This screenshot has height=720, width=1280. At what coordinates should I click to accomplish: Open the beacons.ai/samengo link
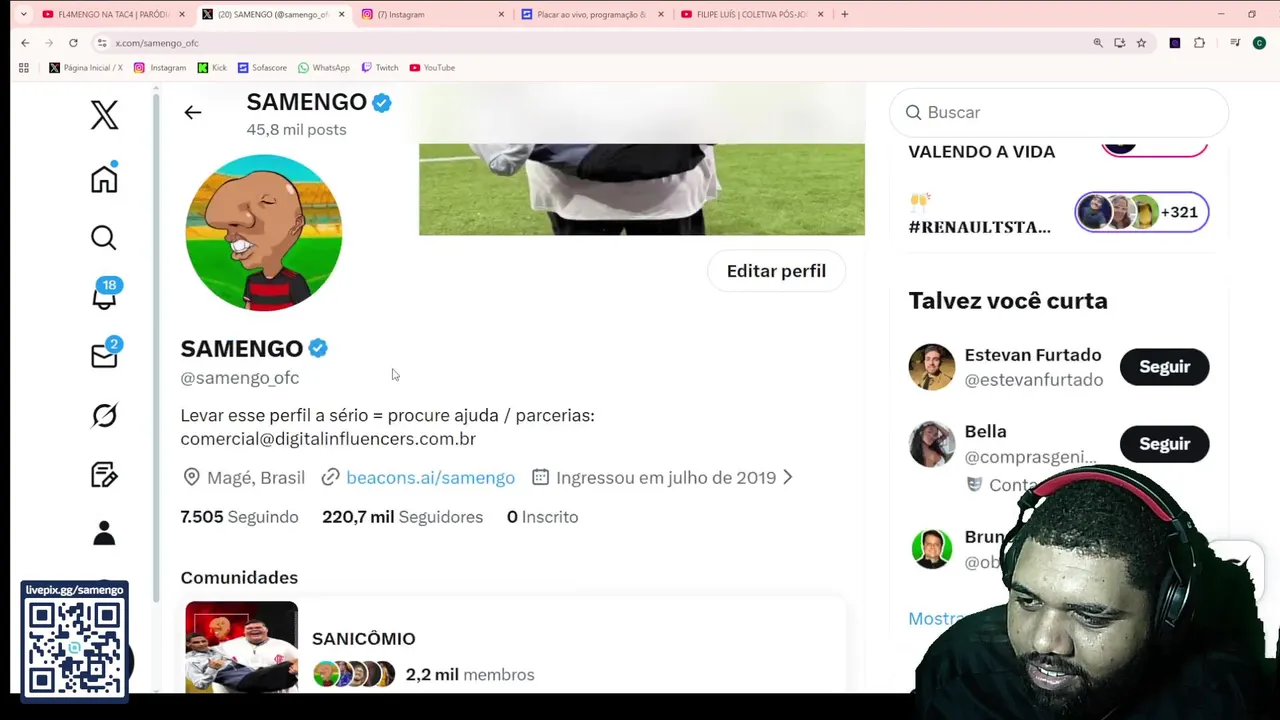point(430,478)
